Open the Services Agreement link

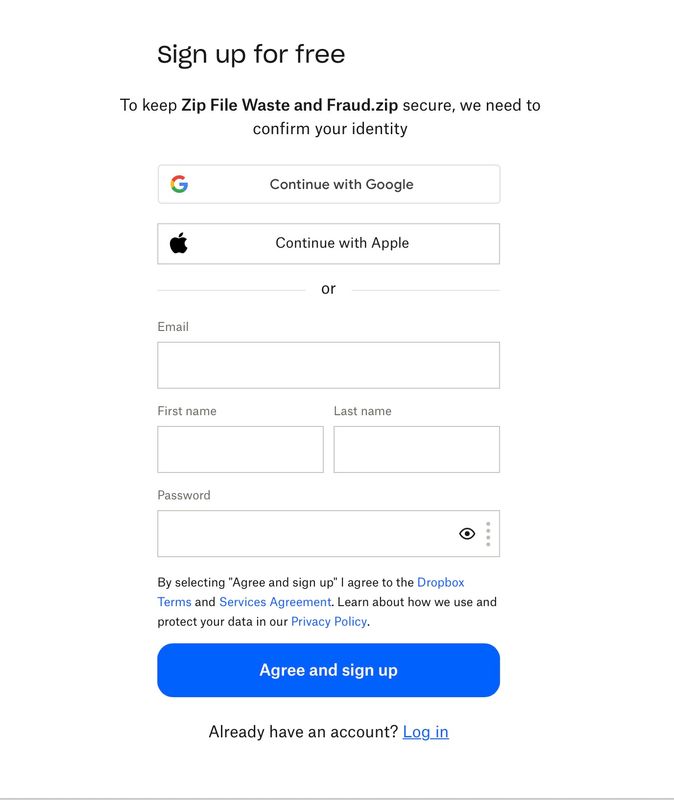tap(275, 602)
